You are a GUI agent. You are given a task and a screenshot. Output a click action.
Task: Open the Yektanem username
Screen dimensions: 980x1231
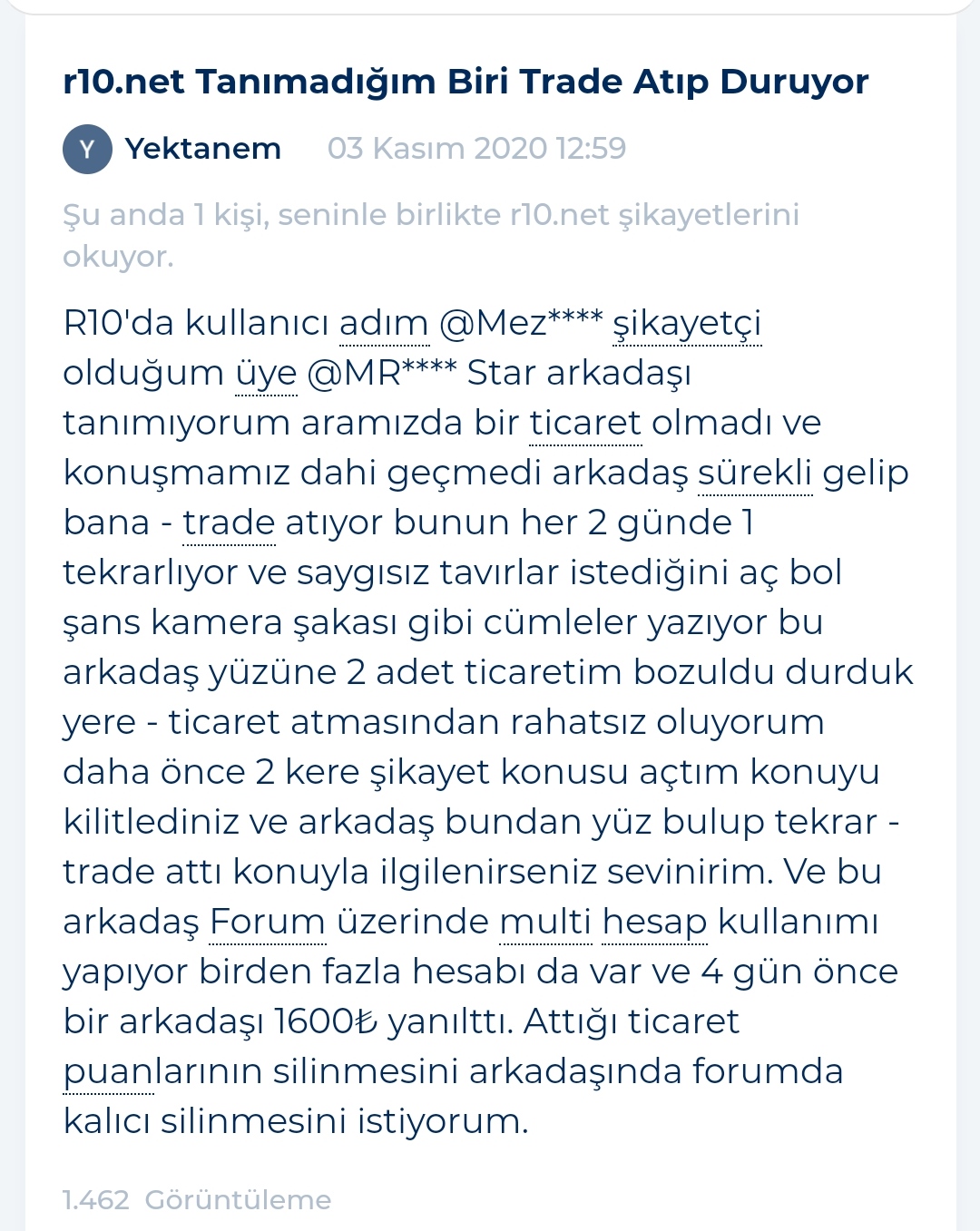pyautogui.click(x=203, y=149)
